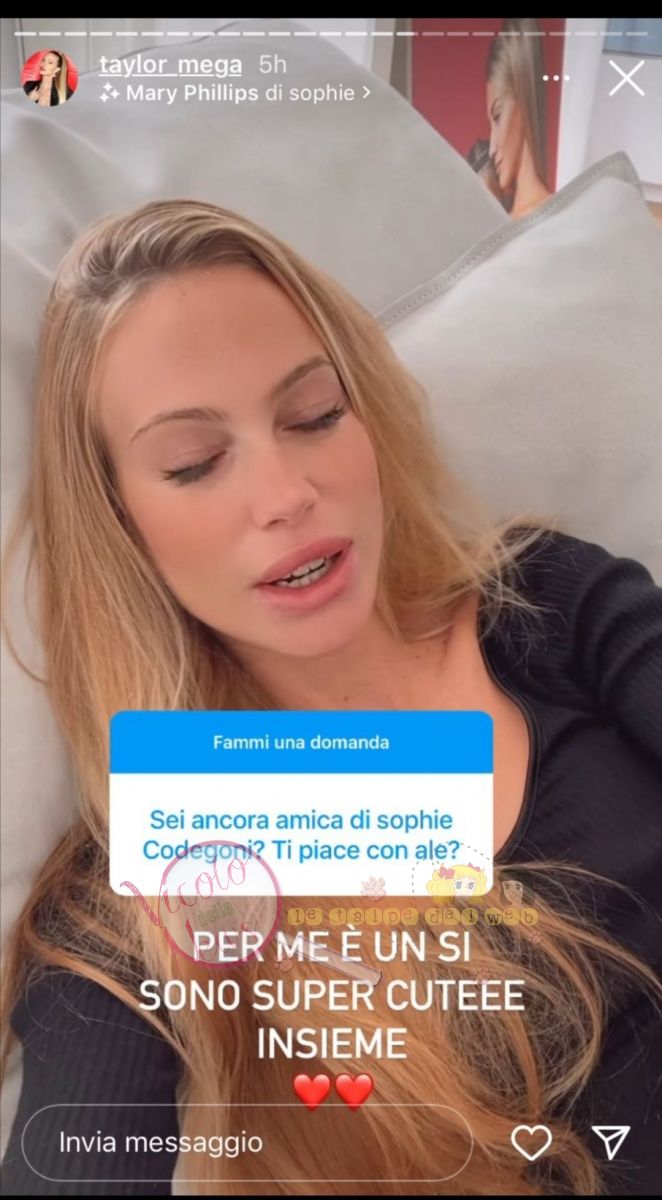The height and width of the screenshot is (1200, 662).
Task: Close the story viewer
Action: (x=627, y=78)
